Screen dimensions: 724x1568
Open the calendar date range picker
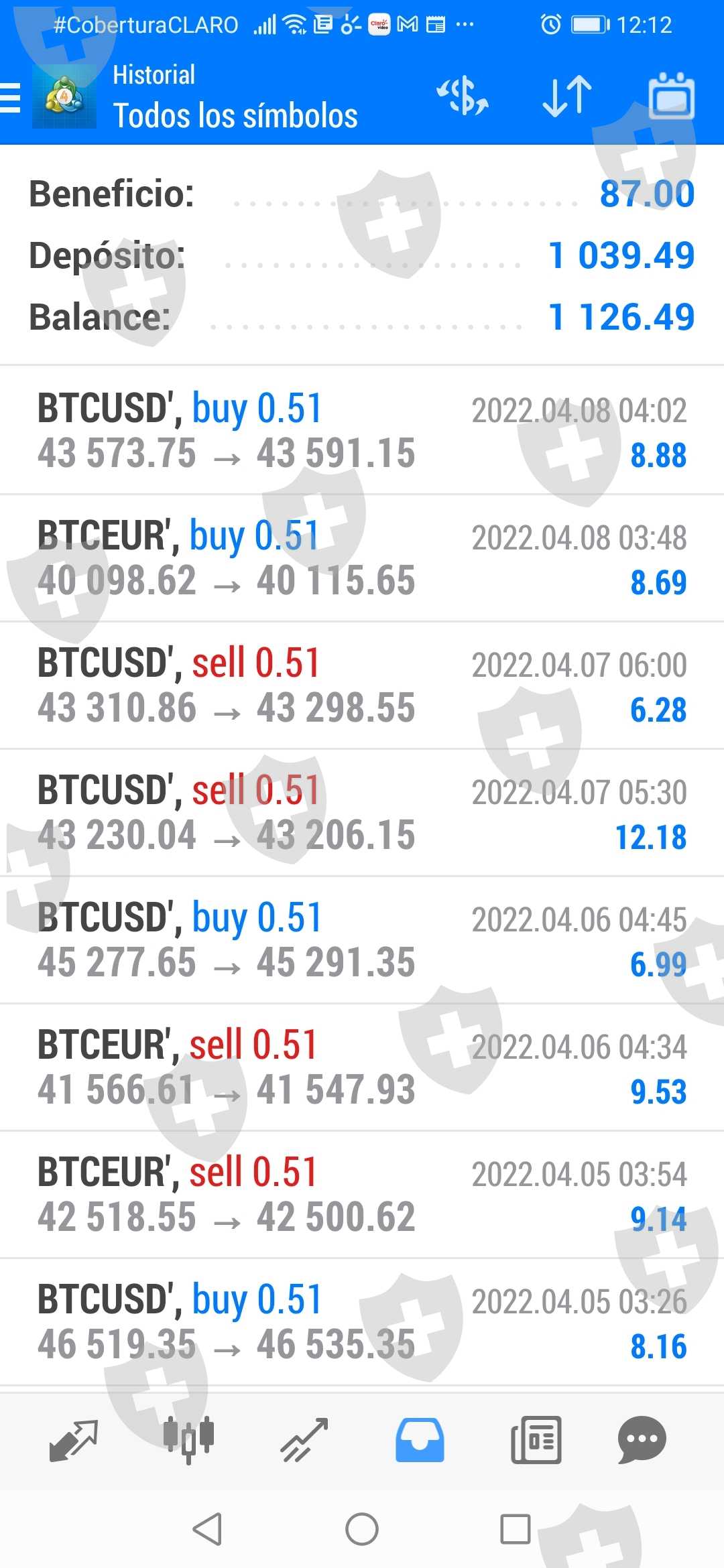671,96
